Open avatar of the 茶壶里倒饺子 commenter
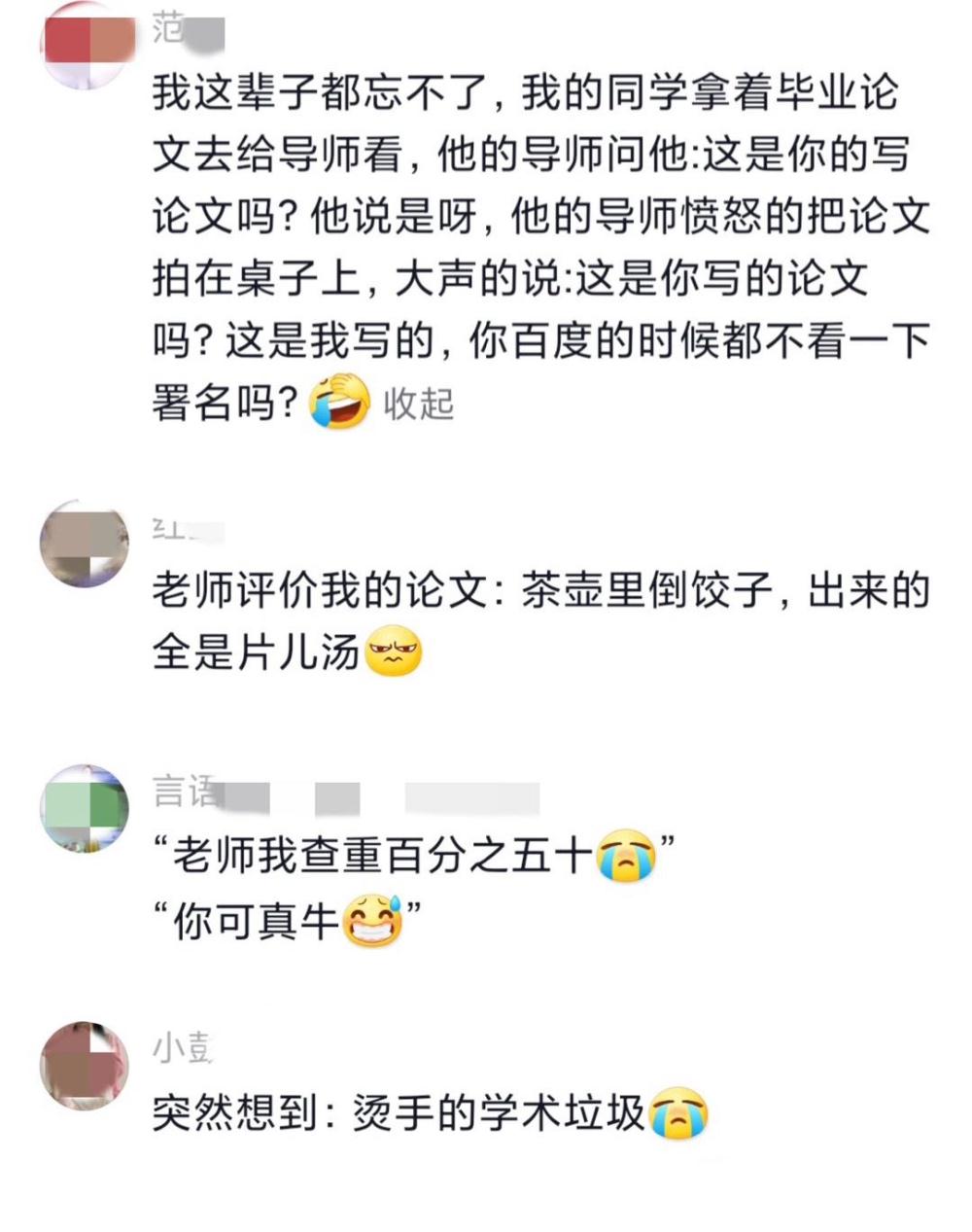 pos(84,544)
